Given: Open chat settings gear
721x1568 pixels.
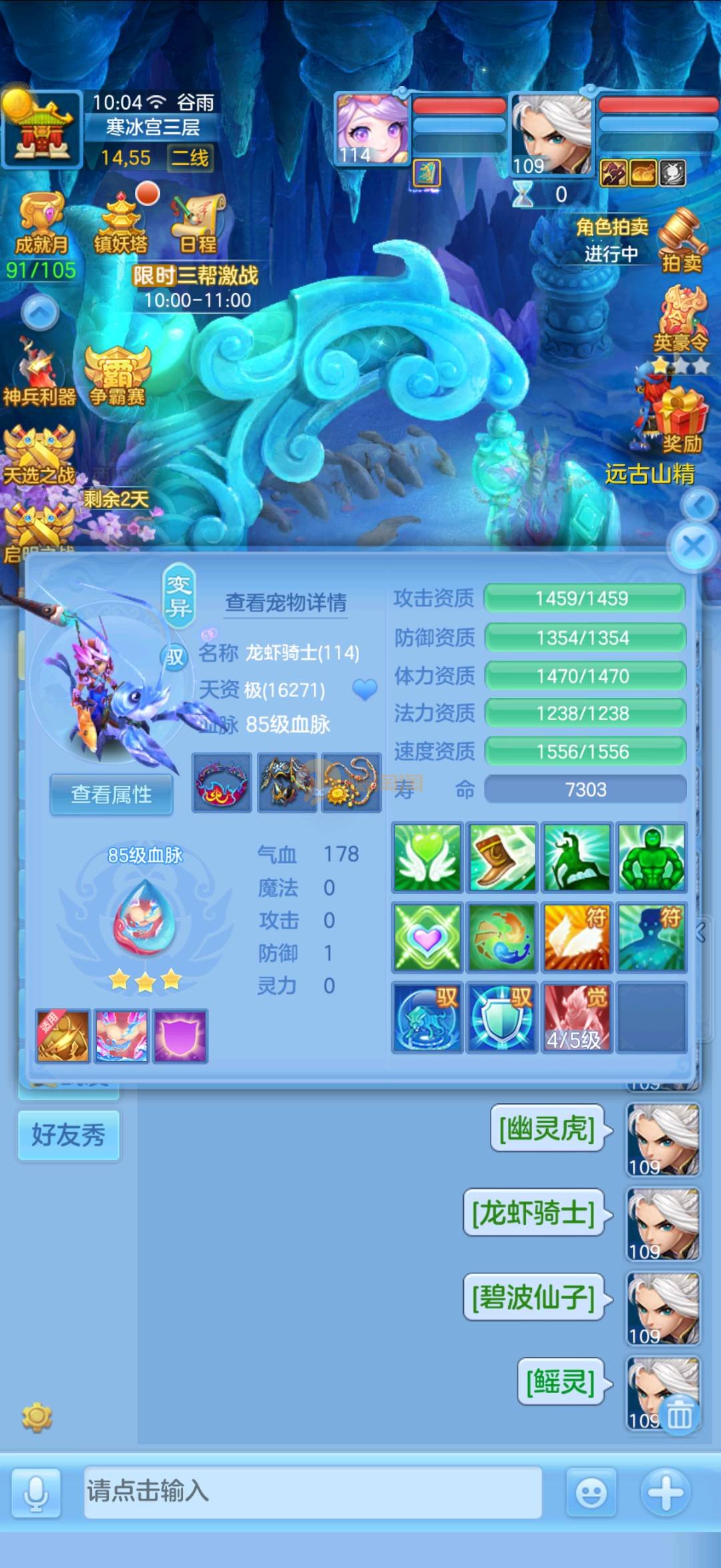Looking at the screenshot, I should (x=37, y=1416).
